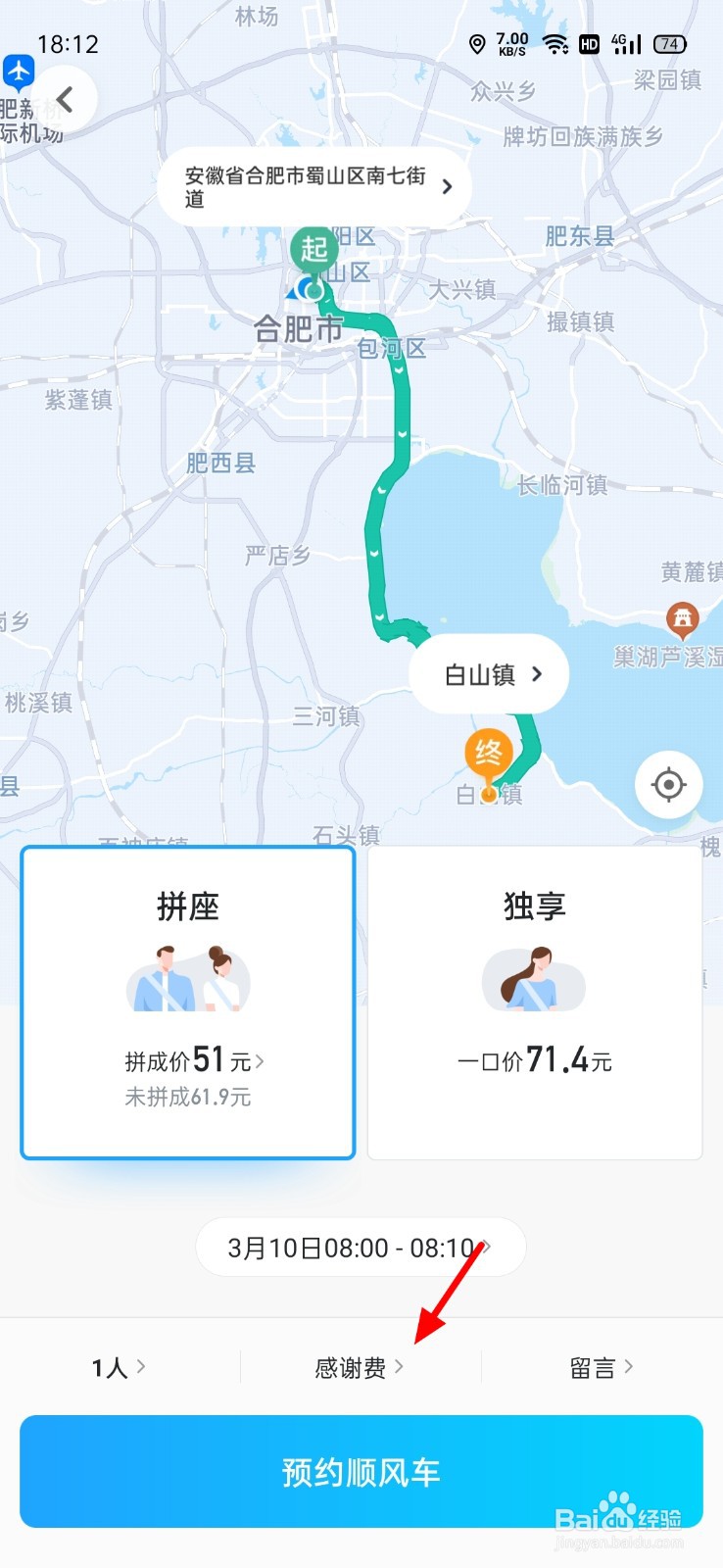Tap the GPS locate icon

[669, 784]
